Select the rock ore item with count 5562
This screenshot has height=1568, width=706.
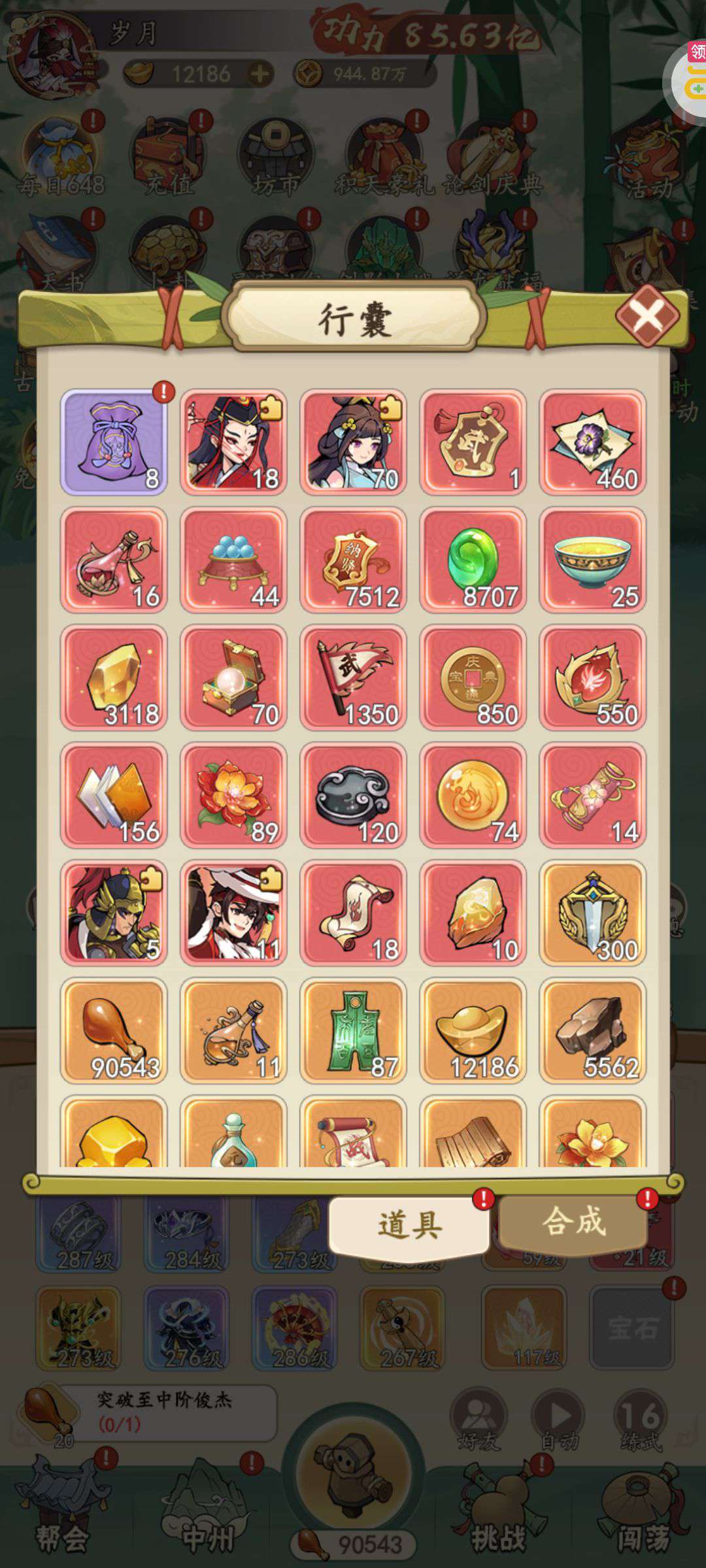tap(592, 1030)
